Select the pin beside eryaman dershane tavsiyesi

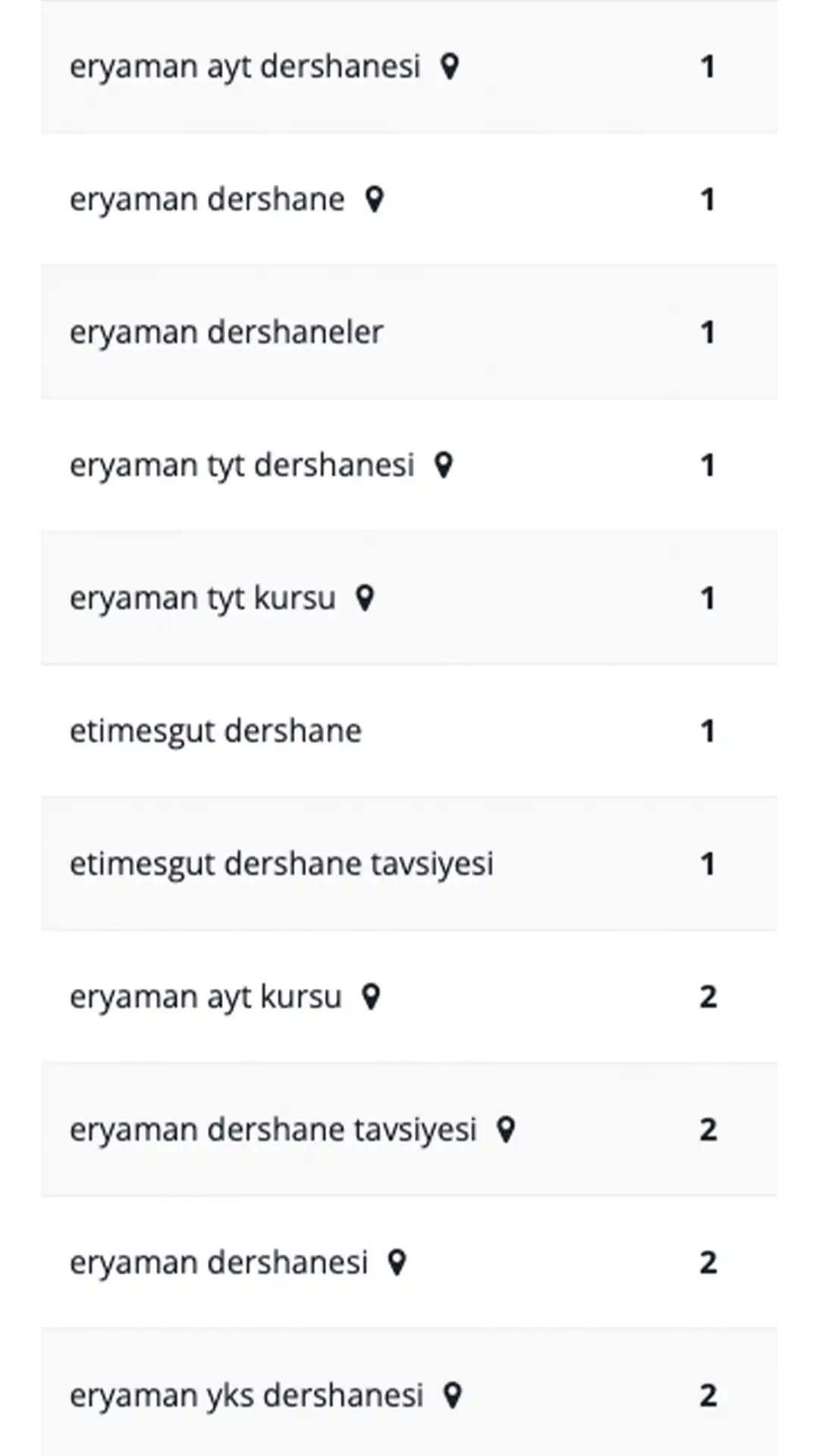(x=507, y=1129)
